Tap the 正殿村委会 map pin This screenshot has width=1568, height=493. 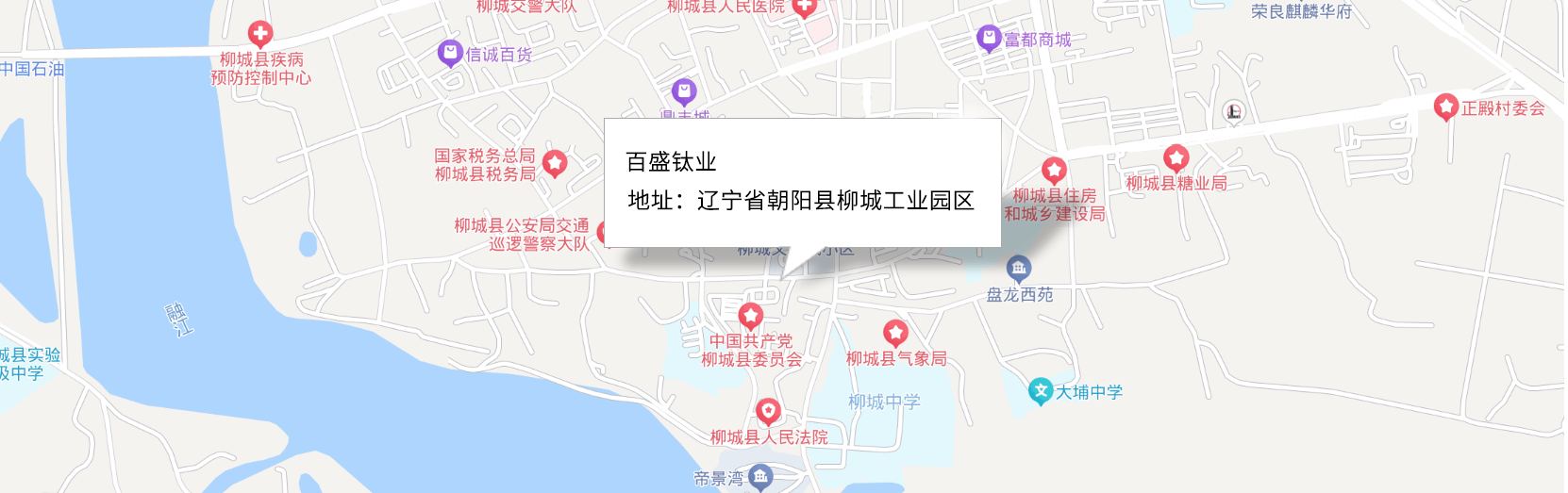tap(1445, 107)
